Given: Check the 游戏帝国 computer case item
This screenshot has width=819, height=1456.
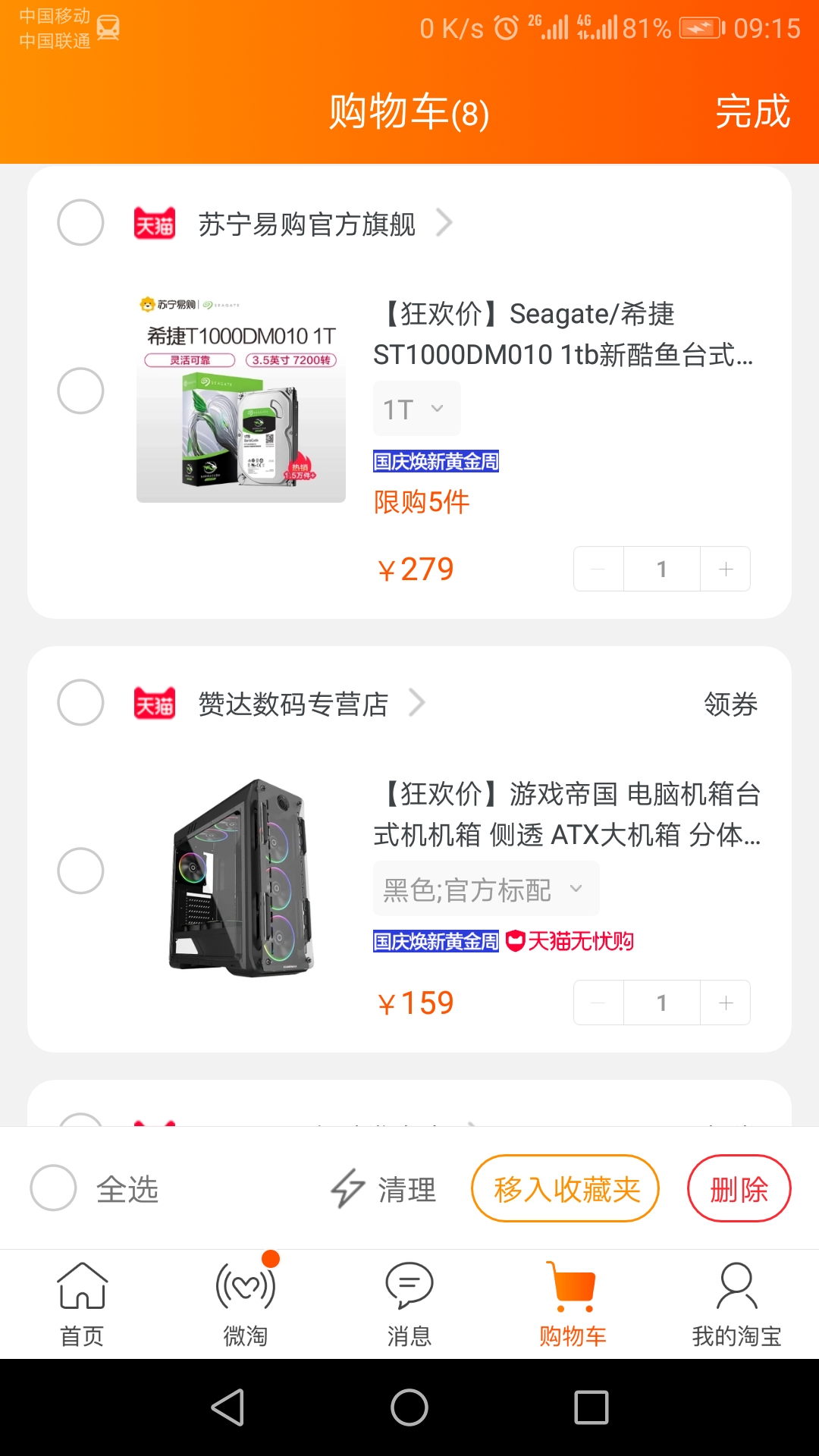Looking at the screenshot, I should tap(80, 871).
